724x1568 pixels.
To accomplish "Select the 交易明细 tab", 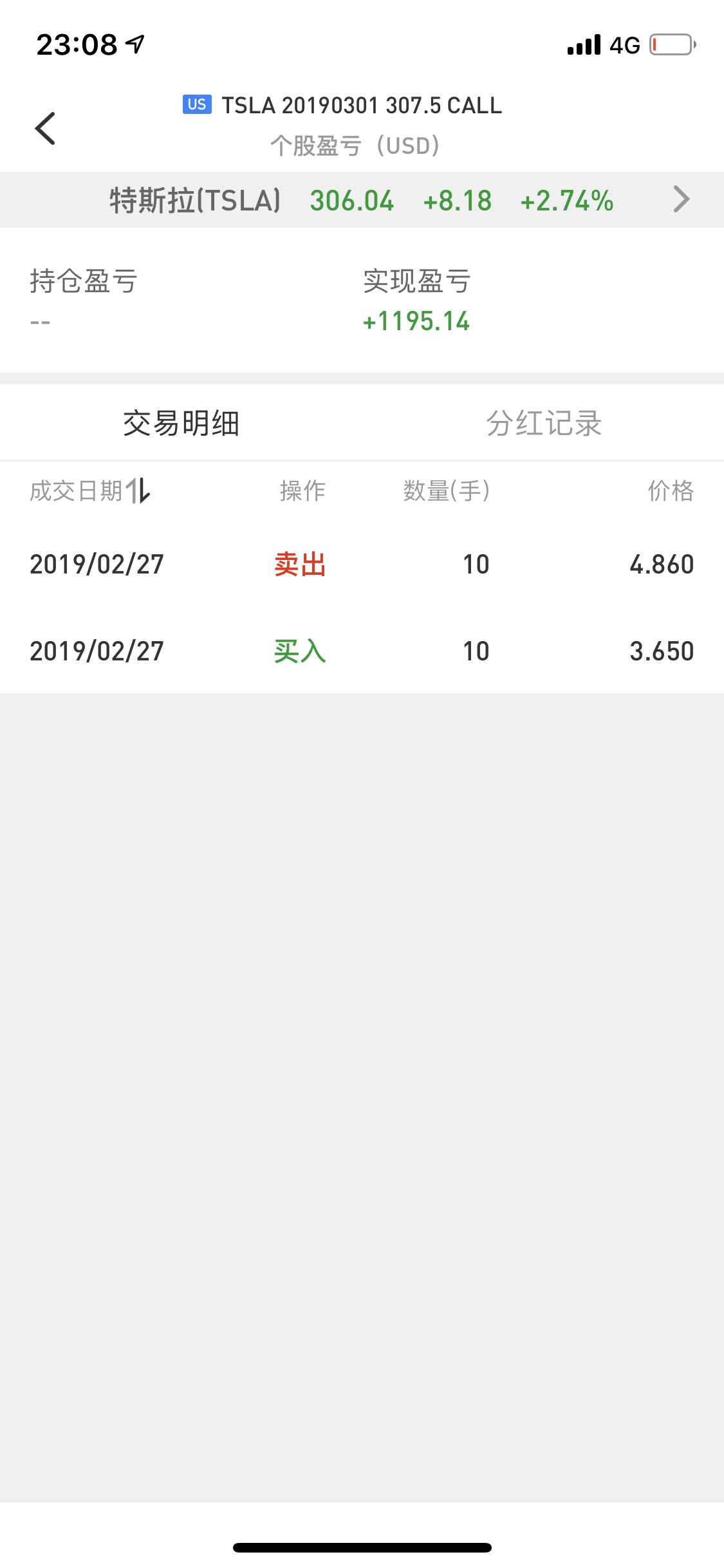I will click(x=181, y=424).
